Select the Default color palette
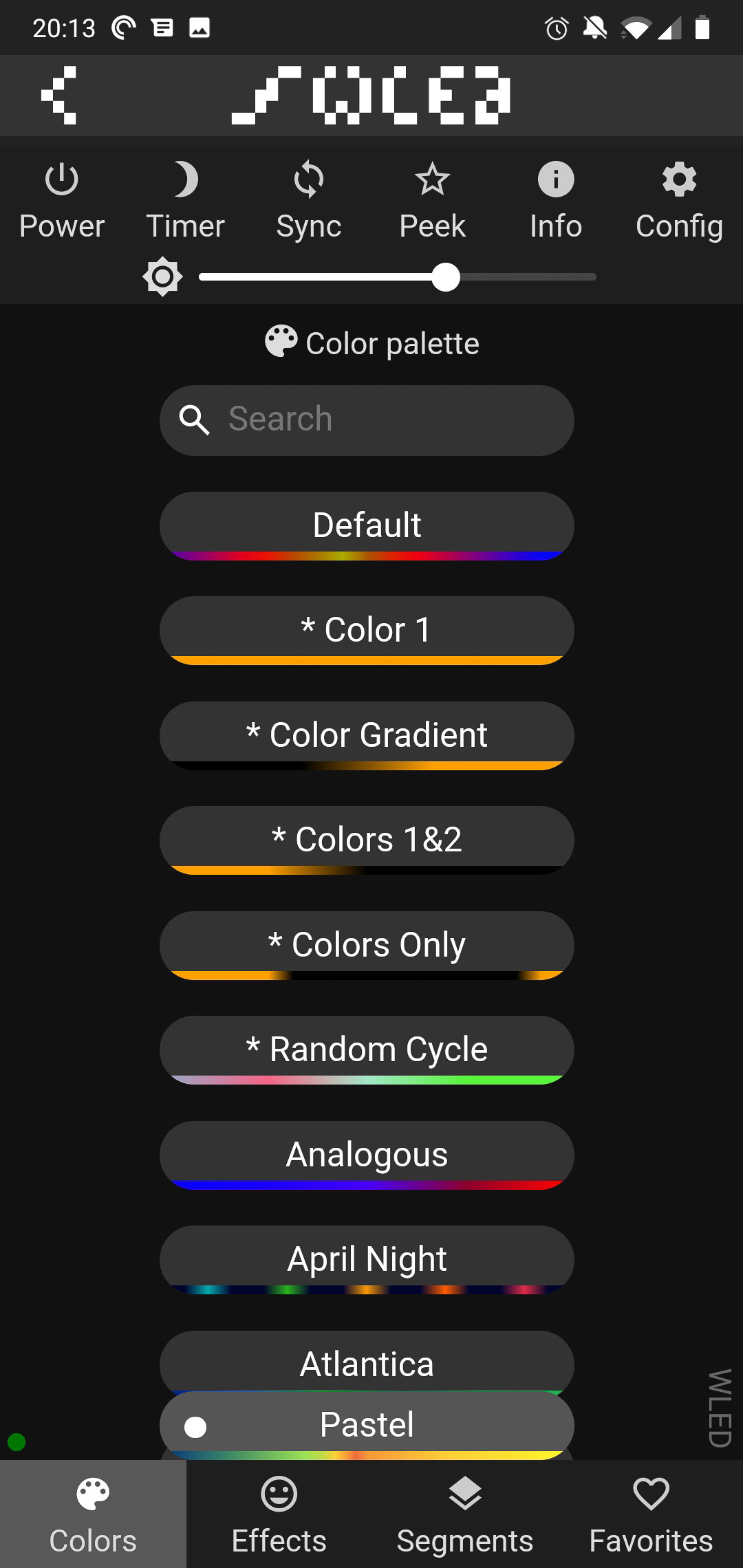 (367, 525)
